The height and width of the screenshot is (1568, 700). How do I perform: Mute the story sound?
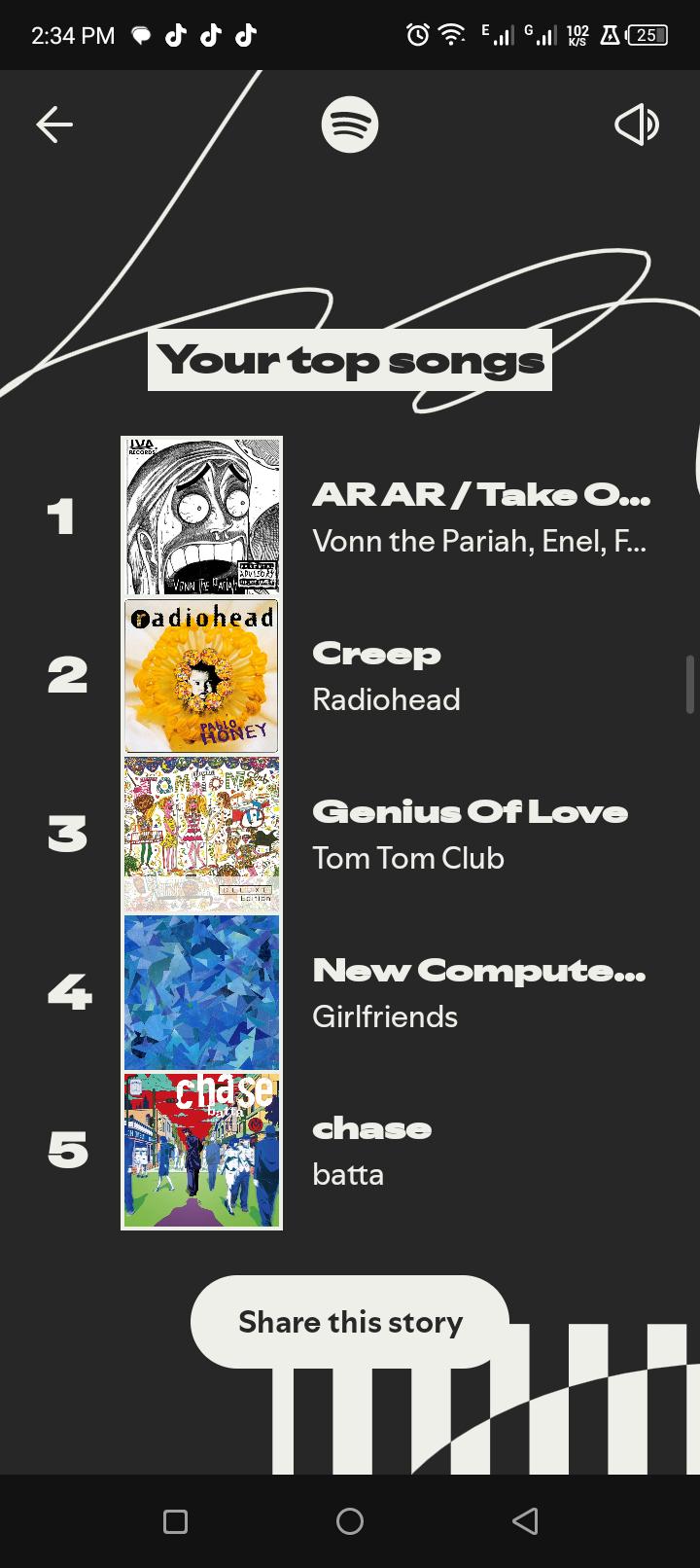pos(637,125)
